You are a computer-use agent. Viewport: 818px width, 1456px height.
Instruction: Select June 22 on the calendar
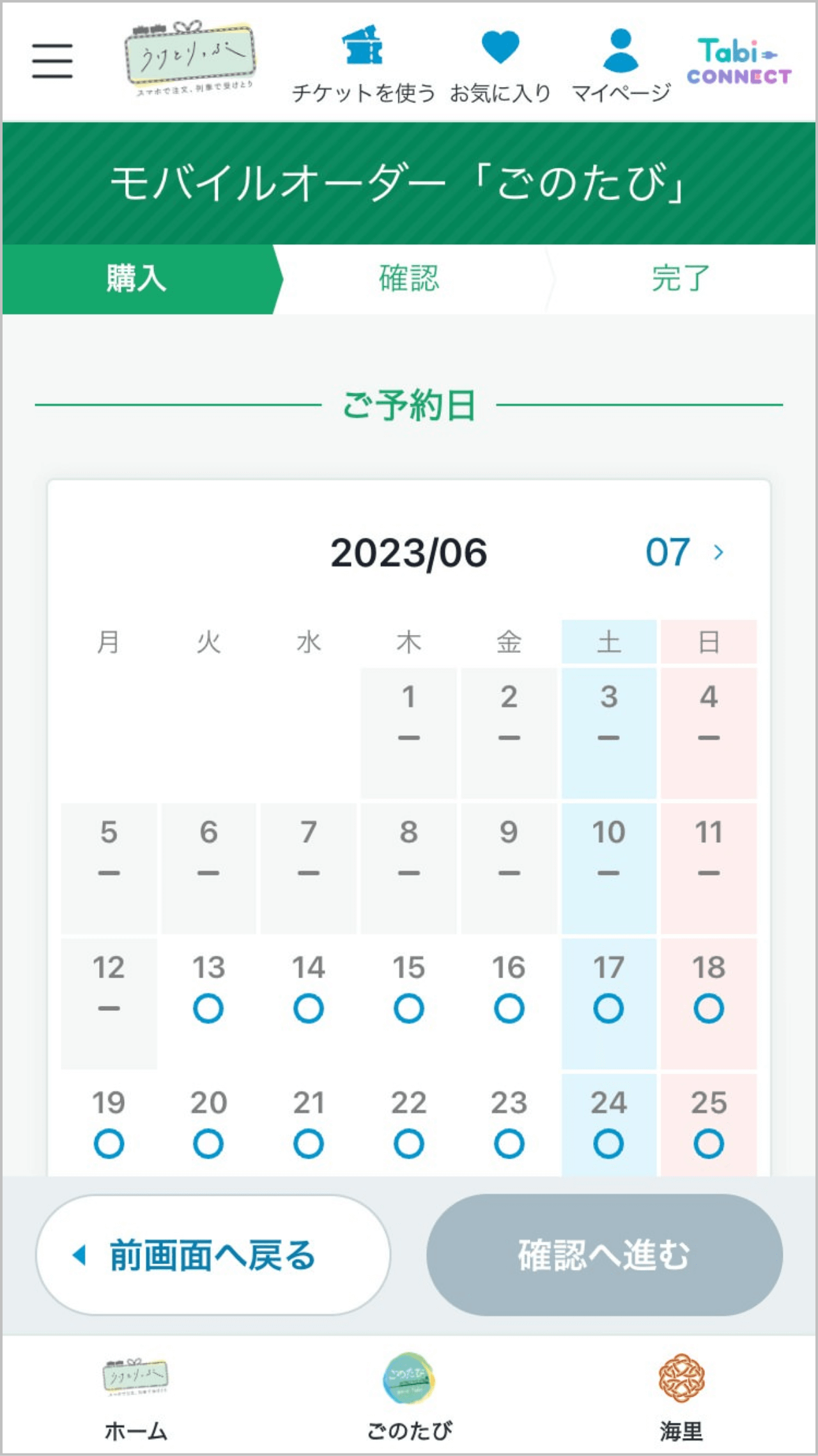click(409, 1125)
